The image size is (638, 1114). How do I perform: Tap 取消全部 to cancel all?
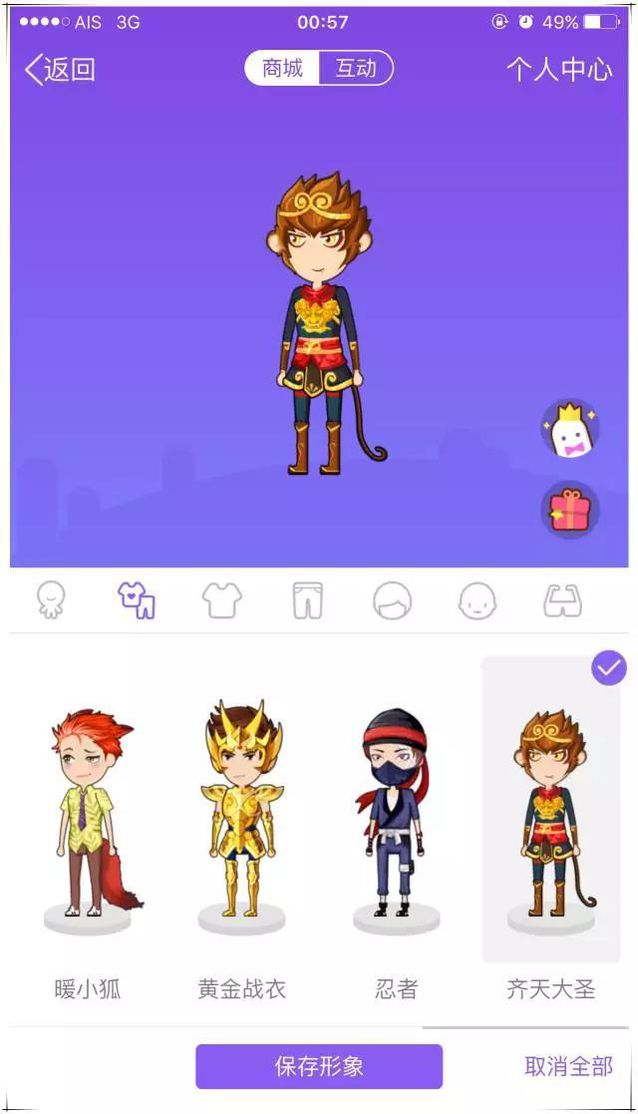[568, 1066]
